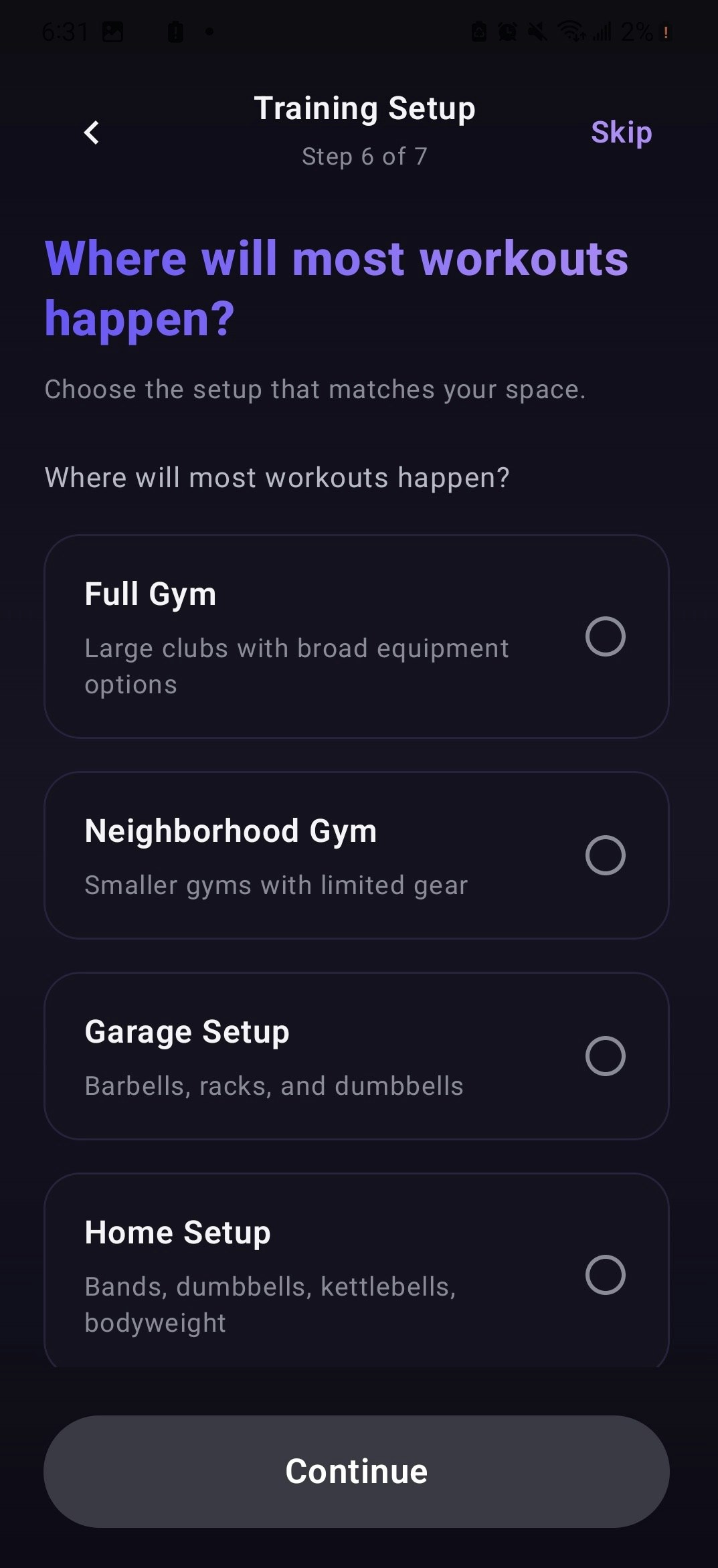The image size is (718, 1568).
Task: Skip the training setup step
Action: pyautogui.click(x=621, y=132)
